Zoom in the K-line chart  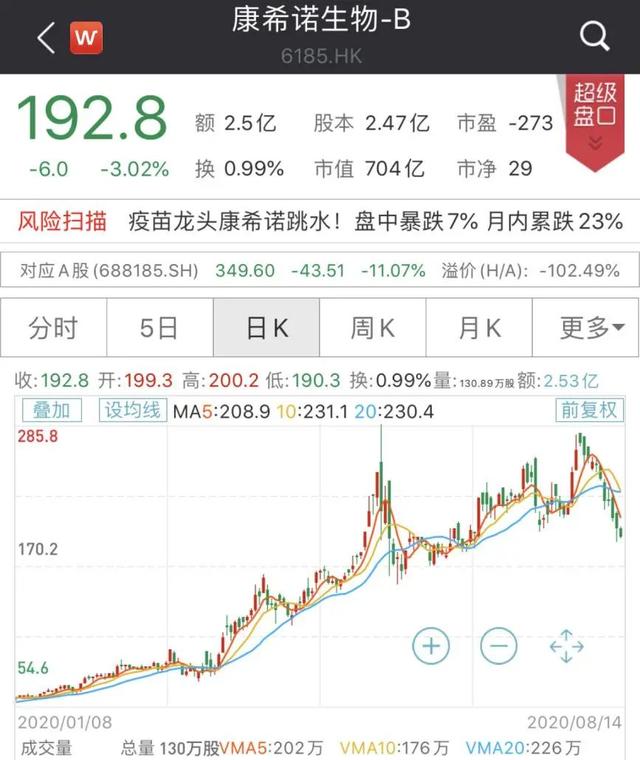(431, 645)
